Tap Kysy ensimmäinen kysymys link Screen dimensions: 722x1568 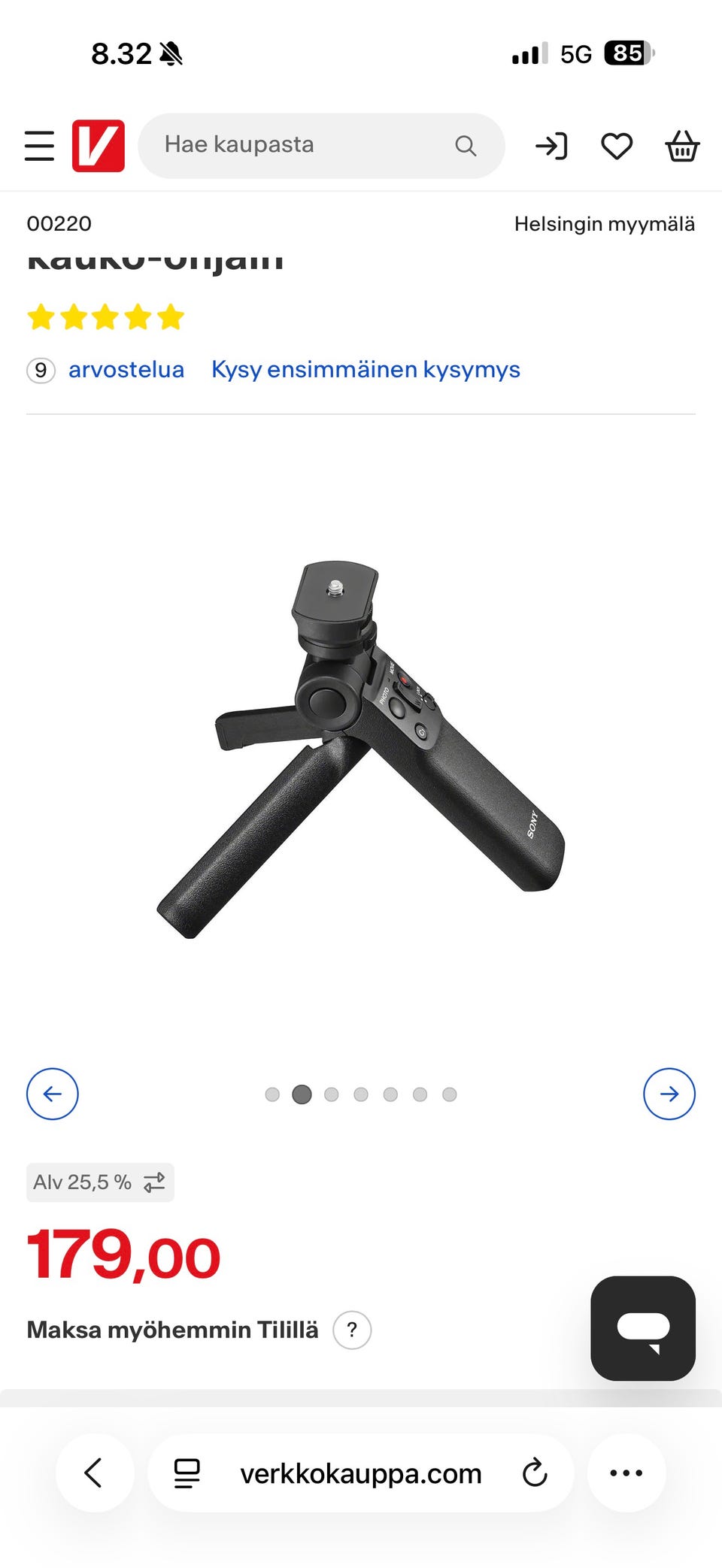(x=366, y=370)
